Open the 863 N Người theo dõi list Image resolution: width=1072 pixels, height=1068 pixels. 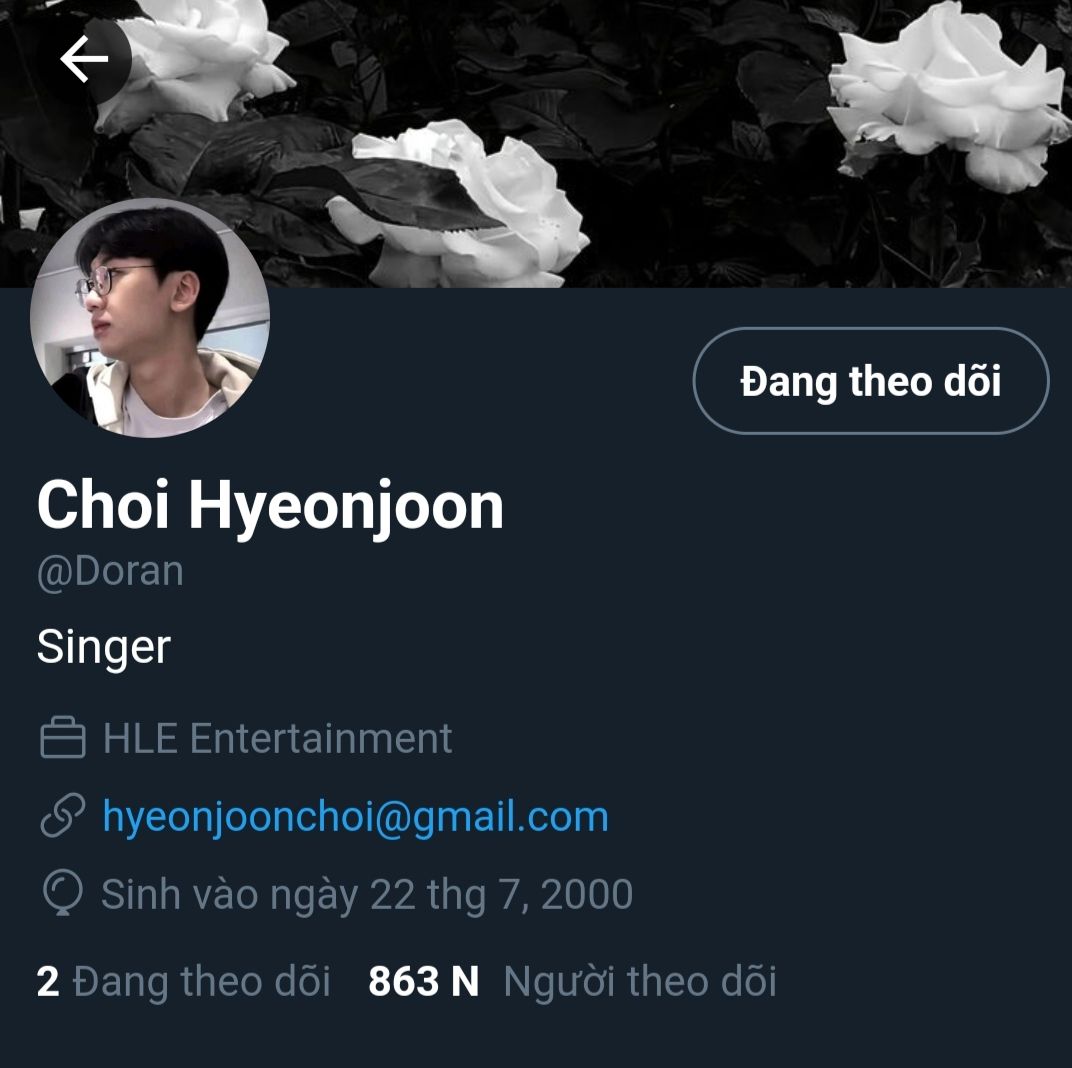(572, 981)
